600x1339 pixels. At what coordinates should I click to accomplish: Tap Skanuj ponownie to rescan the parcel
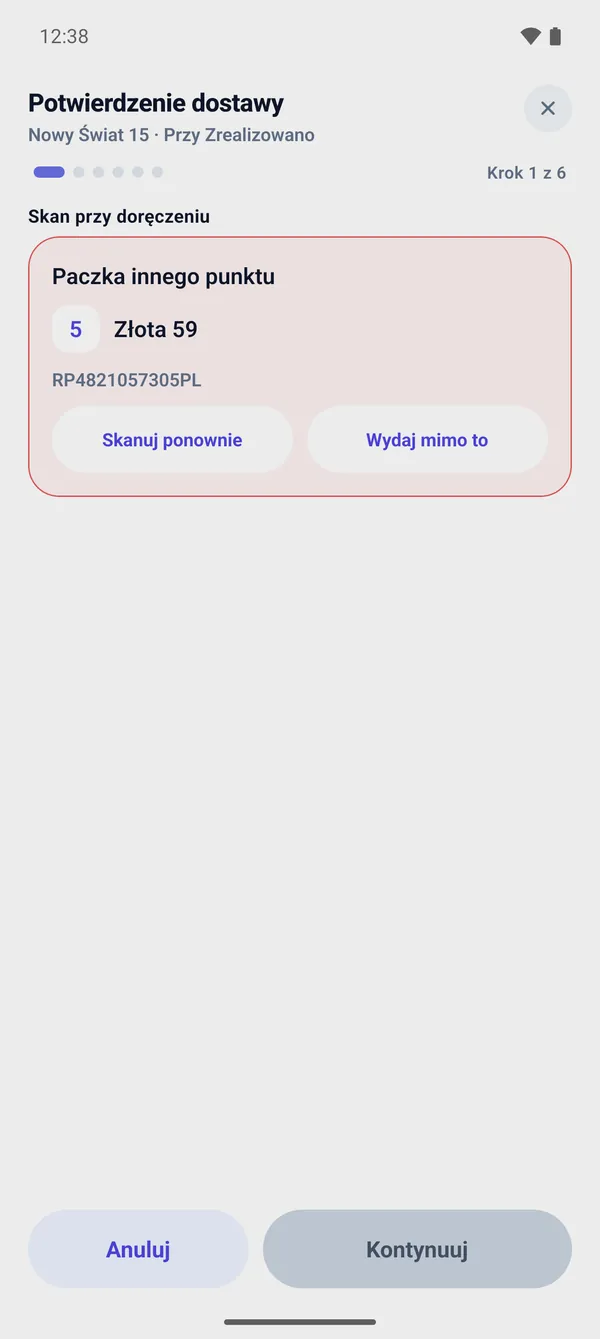tap(172, 439)
